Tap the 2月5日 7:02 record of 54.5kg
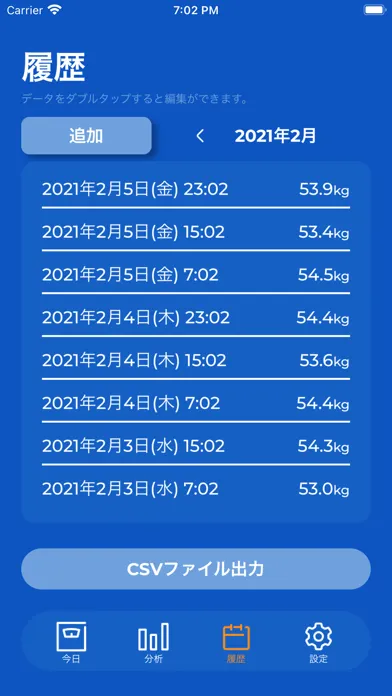Image resolution: width=392 pixels, height=696 pixels. [x=196, y=275]
